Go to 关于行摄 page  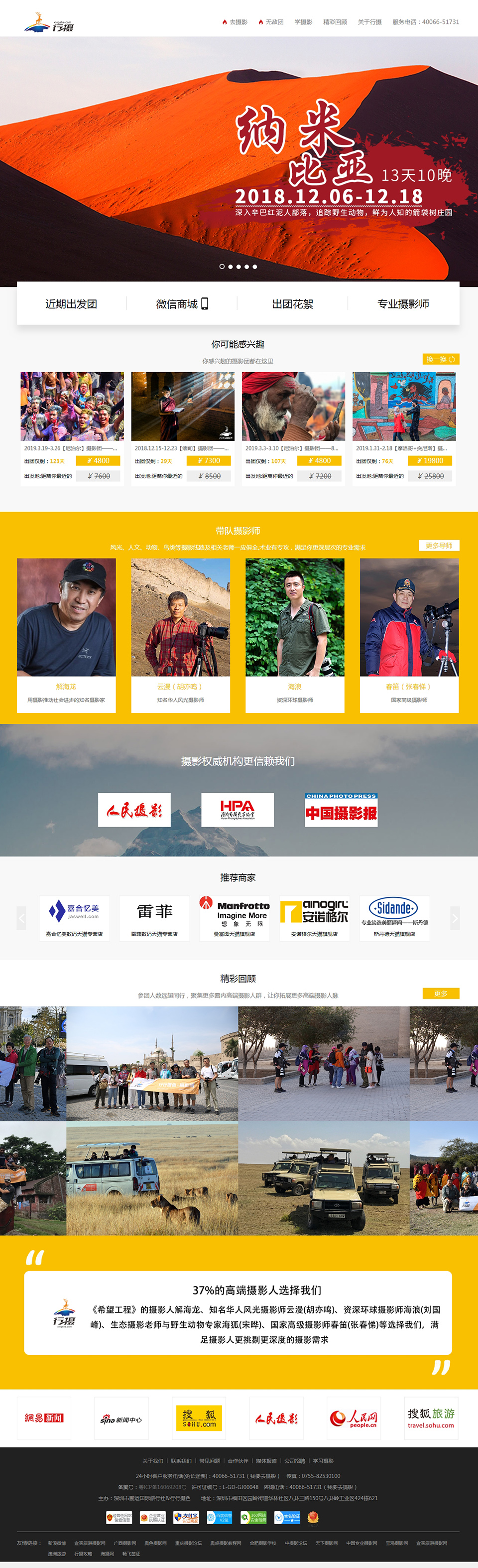[369, 22]
